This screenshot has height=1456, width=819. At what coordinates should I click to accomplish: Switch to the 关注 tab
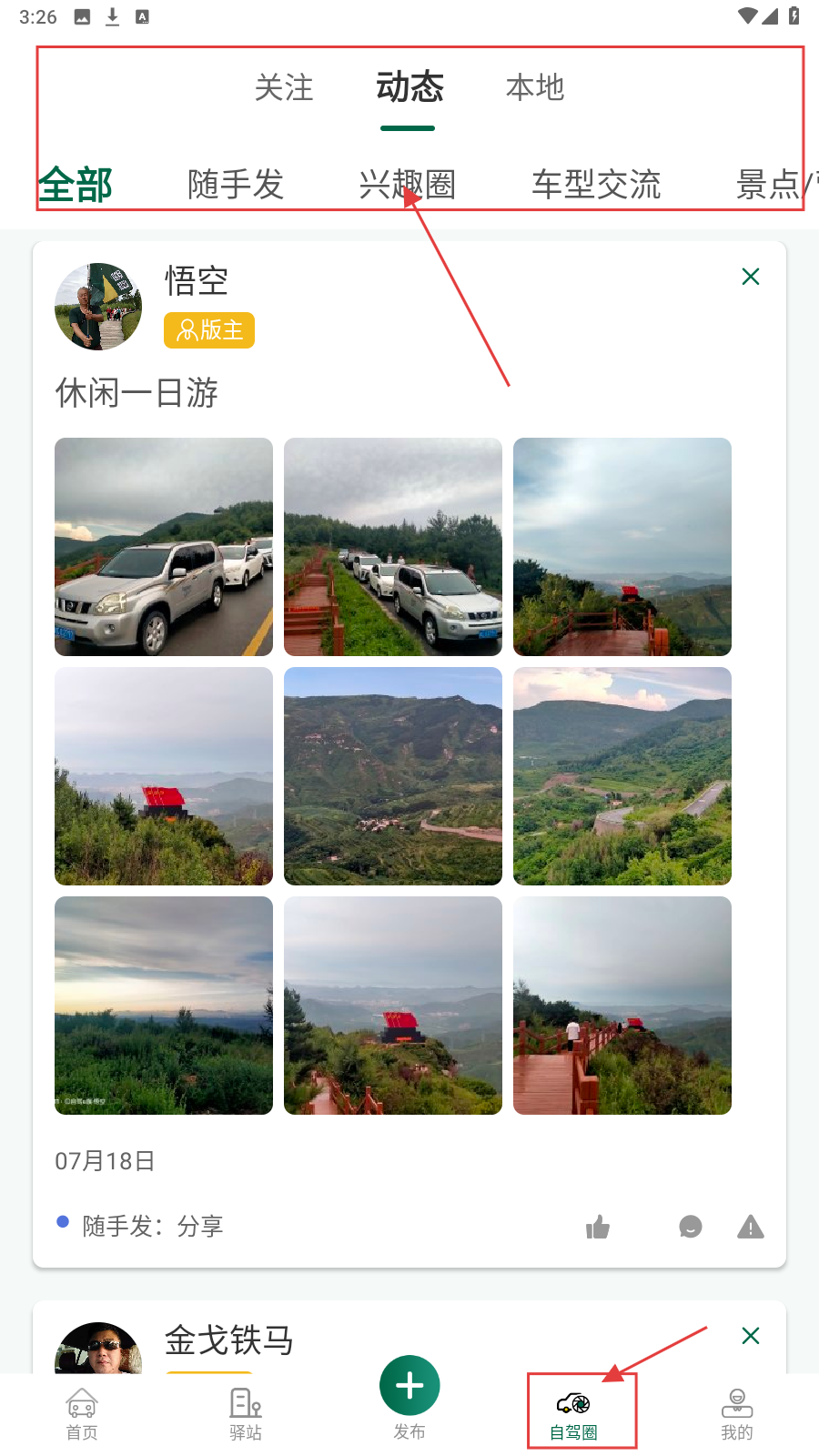pos(284,88)
